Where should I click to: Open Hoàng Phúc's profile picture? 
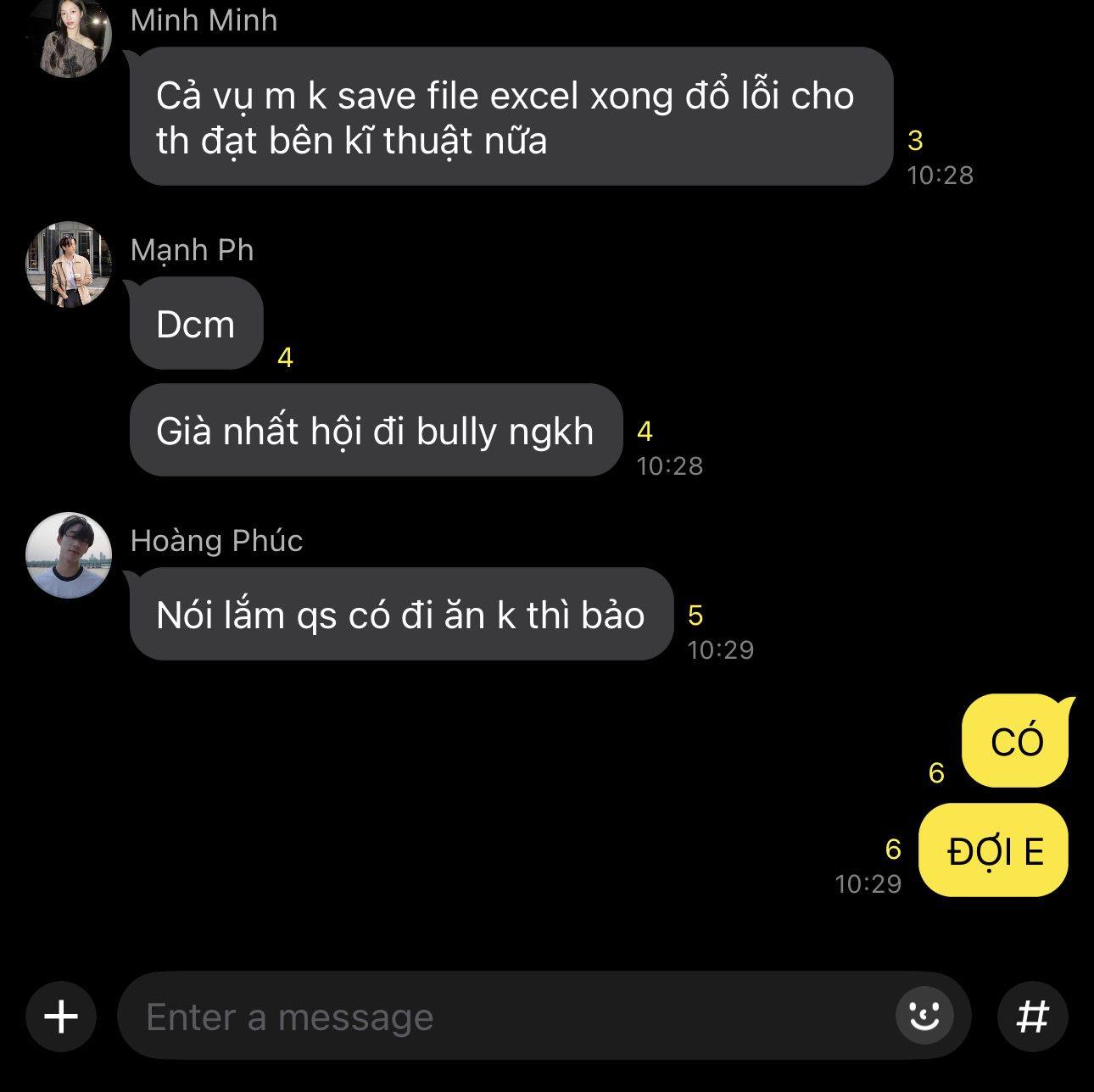click(69, 555)
